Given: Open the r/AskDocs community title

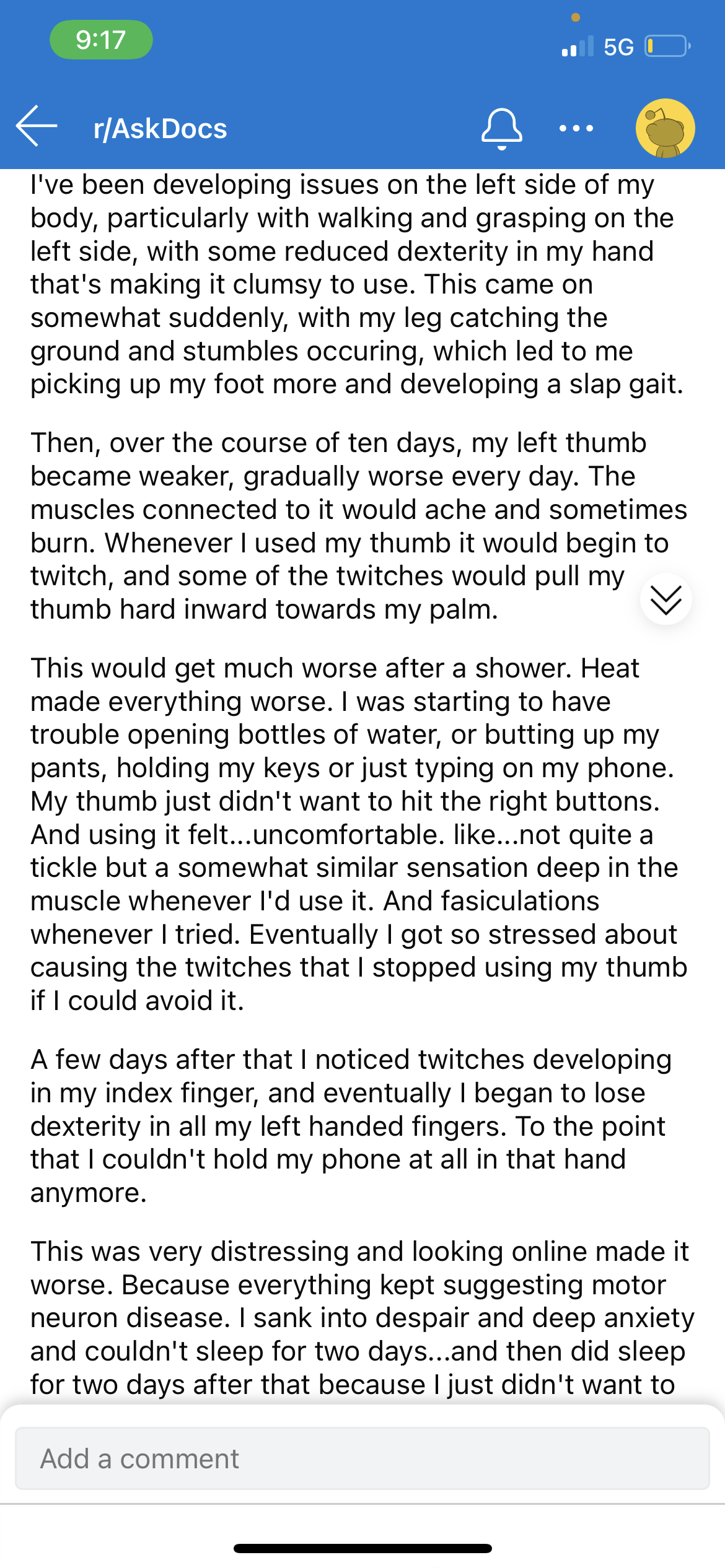Looking at the screenshot, I should pos(160,129).
